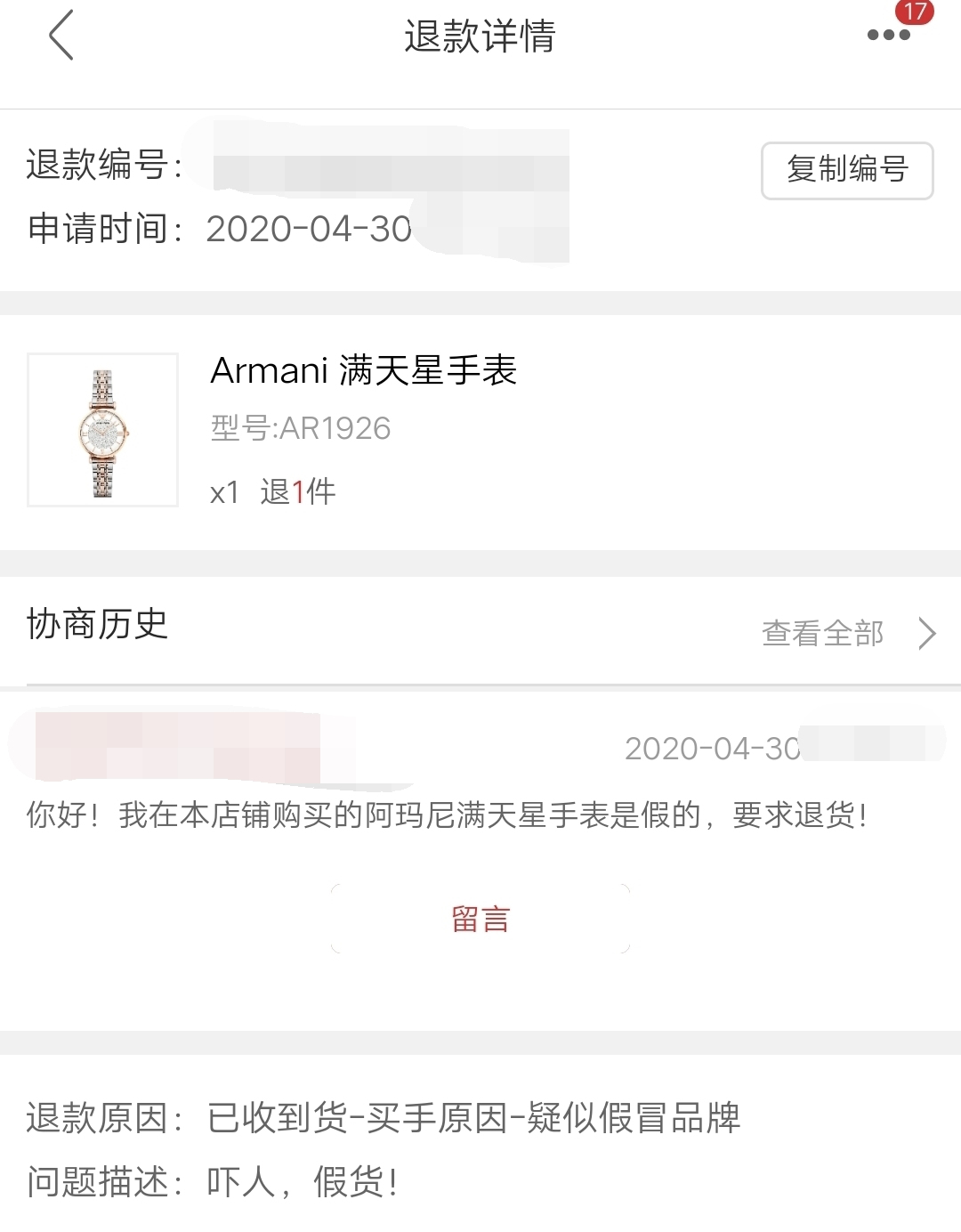
Task: Tap the 复制编号 button
Action: 846,170
